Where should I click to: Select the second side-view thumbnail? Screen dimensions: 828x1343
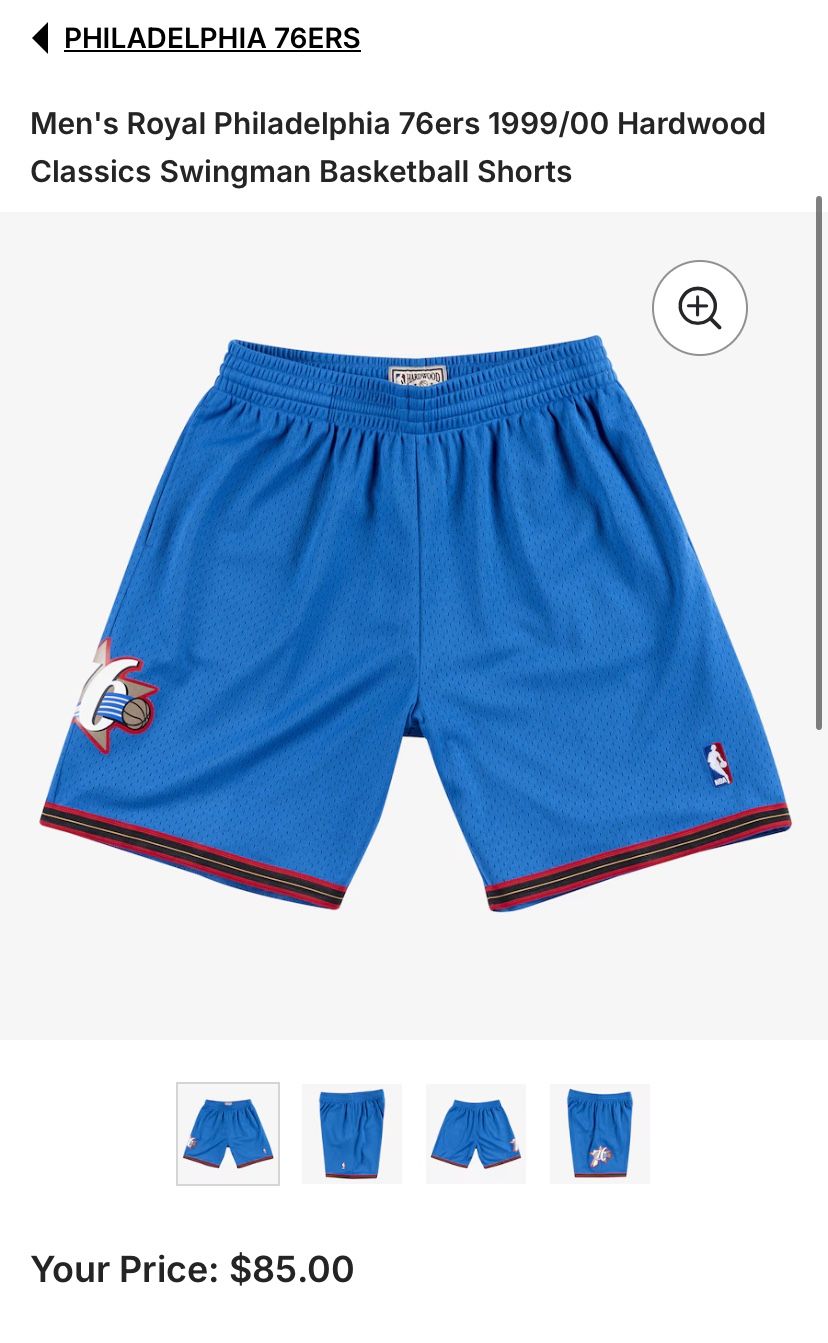click(352, 1134)
